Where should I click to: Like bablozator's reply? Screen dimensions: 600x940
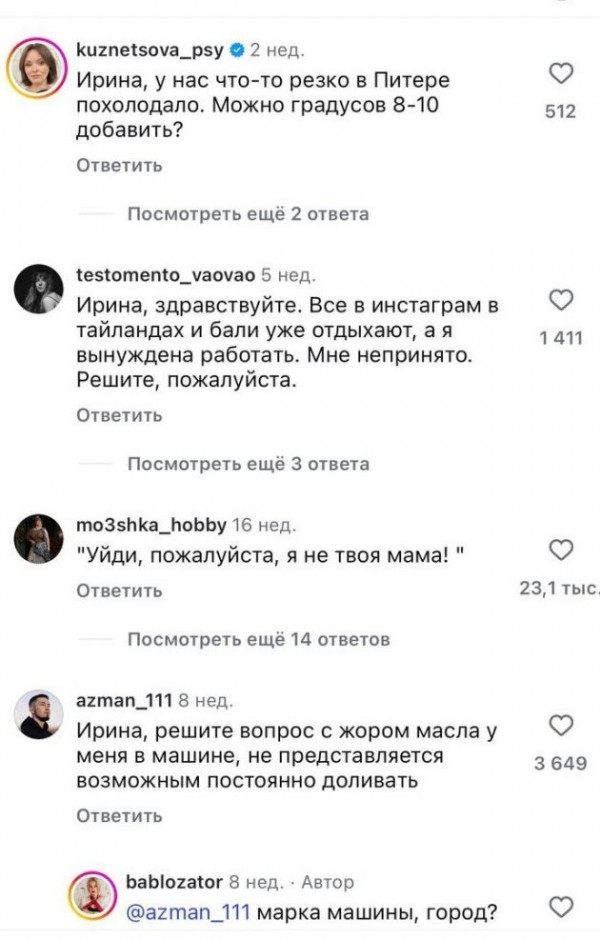pyautogui.click(x=563, y=907)
